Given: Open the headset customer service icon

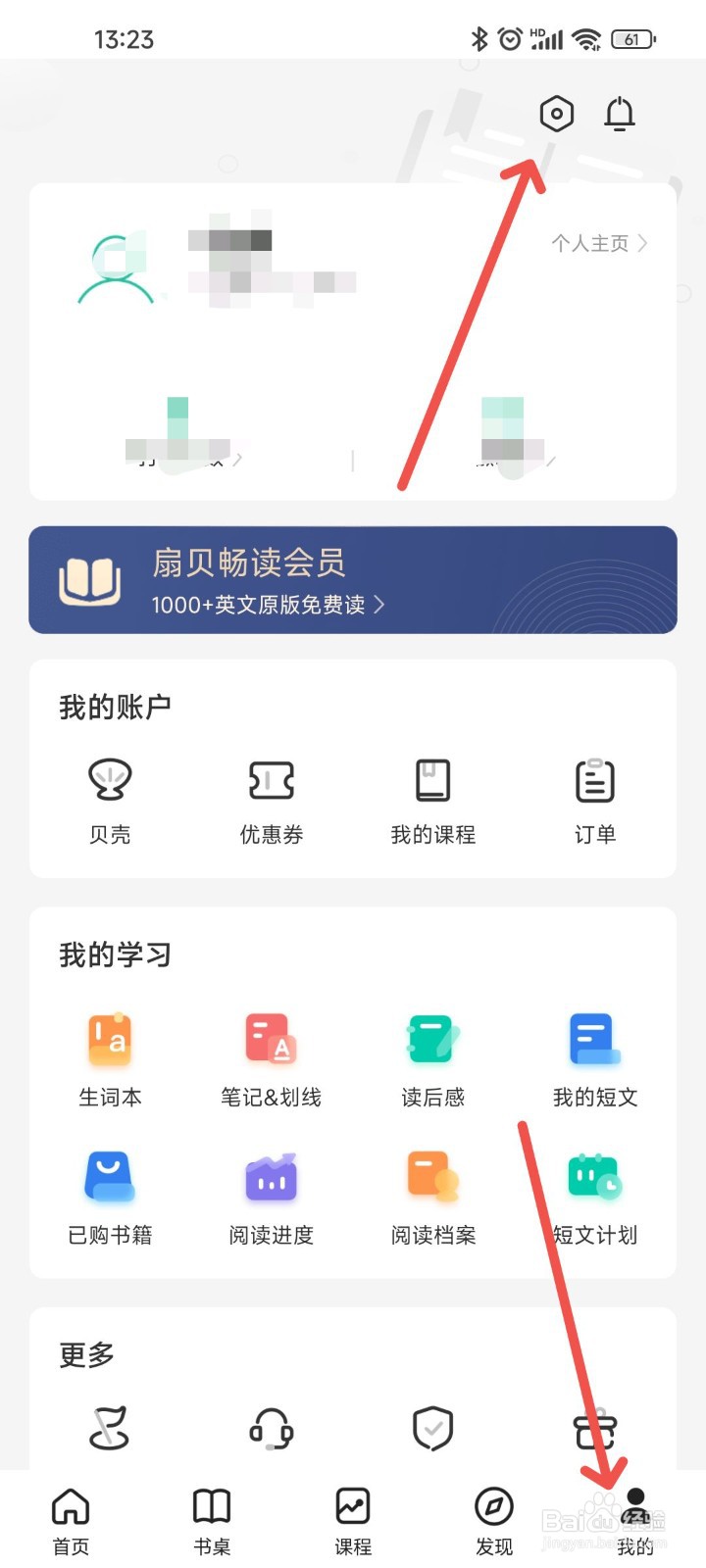Looking at the screenshot, I should tap(271, 1431).
